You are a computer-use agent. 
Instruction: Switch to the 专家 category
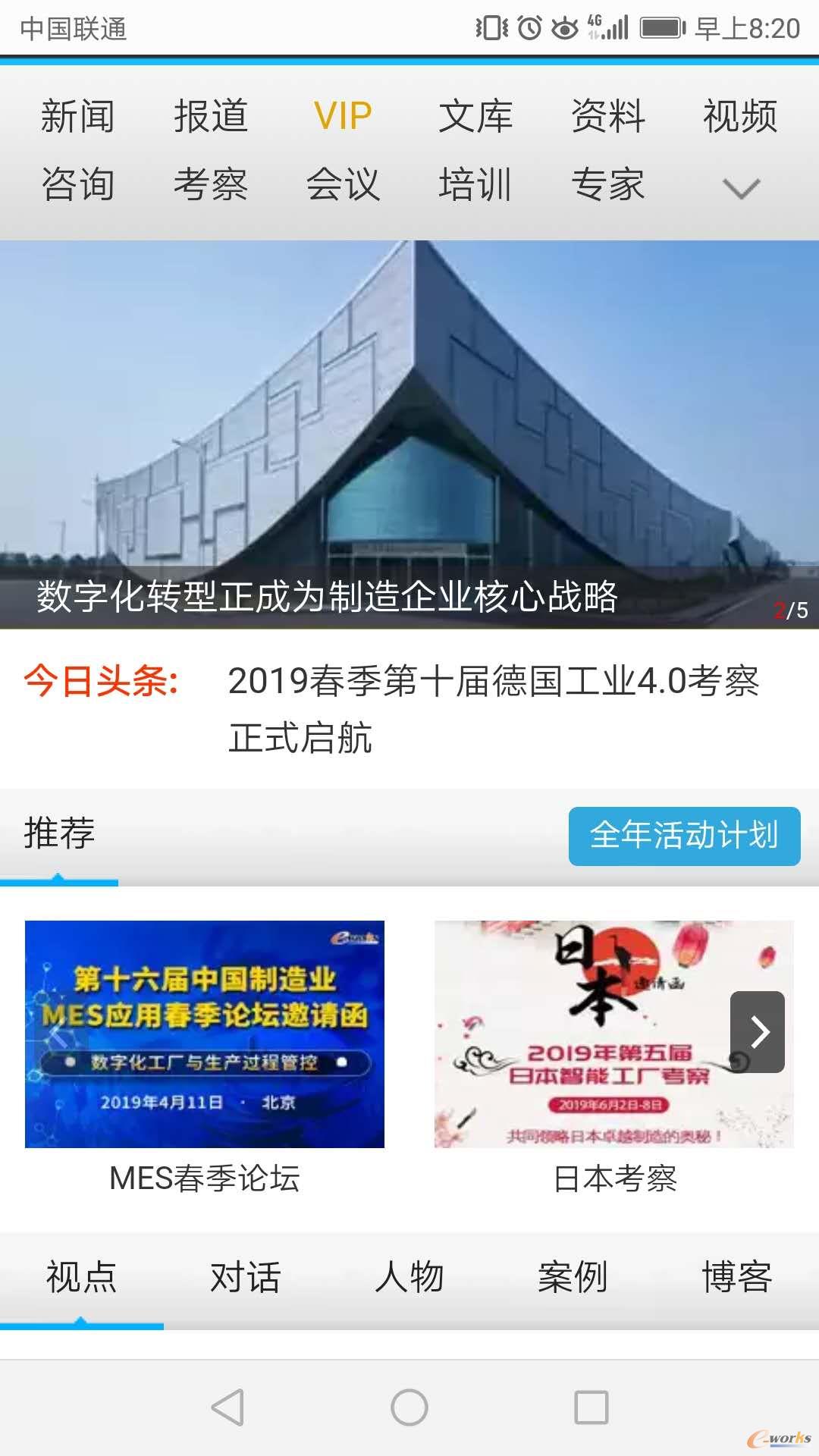click(x=607, y=185)
